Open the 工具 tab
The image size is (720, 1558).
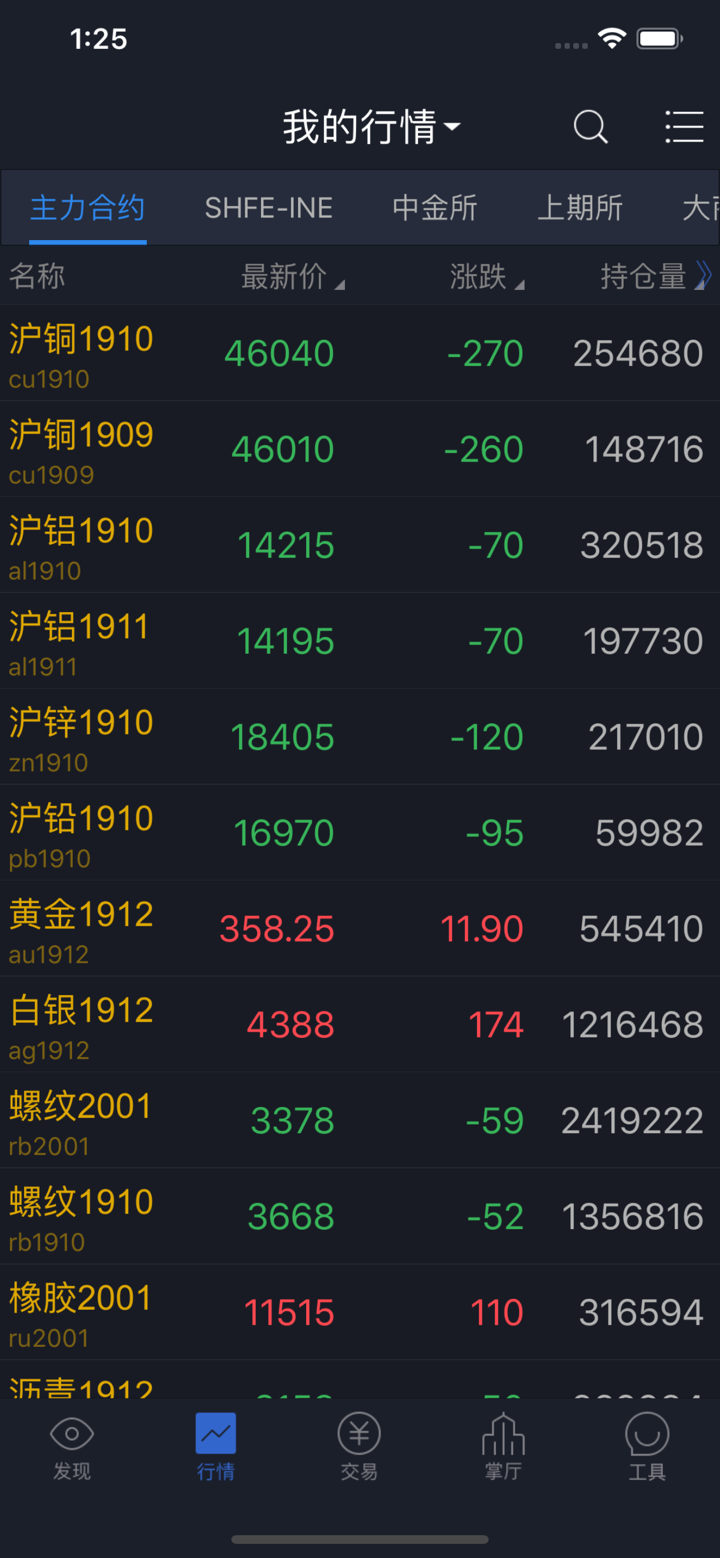click(647, 1448)
